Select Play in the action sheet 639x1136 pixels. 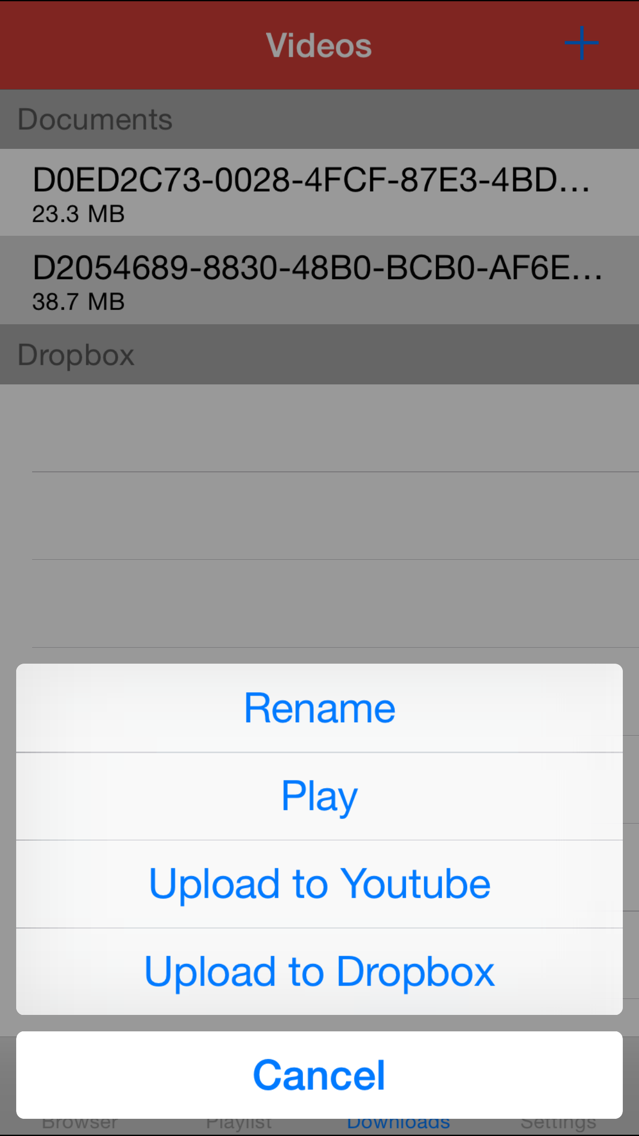[319, 796]
